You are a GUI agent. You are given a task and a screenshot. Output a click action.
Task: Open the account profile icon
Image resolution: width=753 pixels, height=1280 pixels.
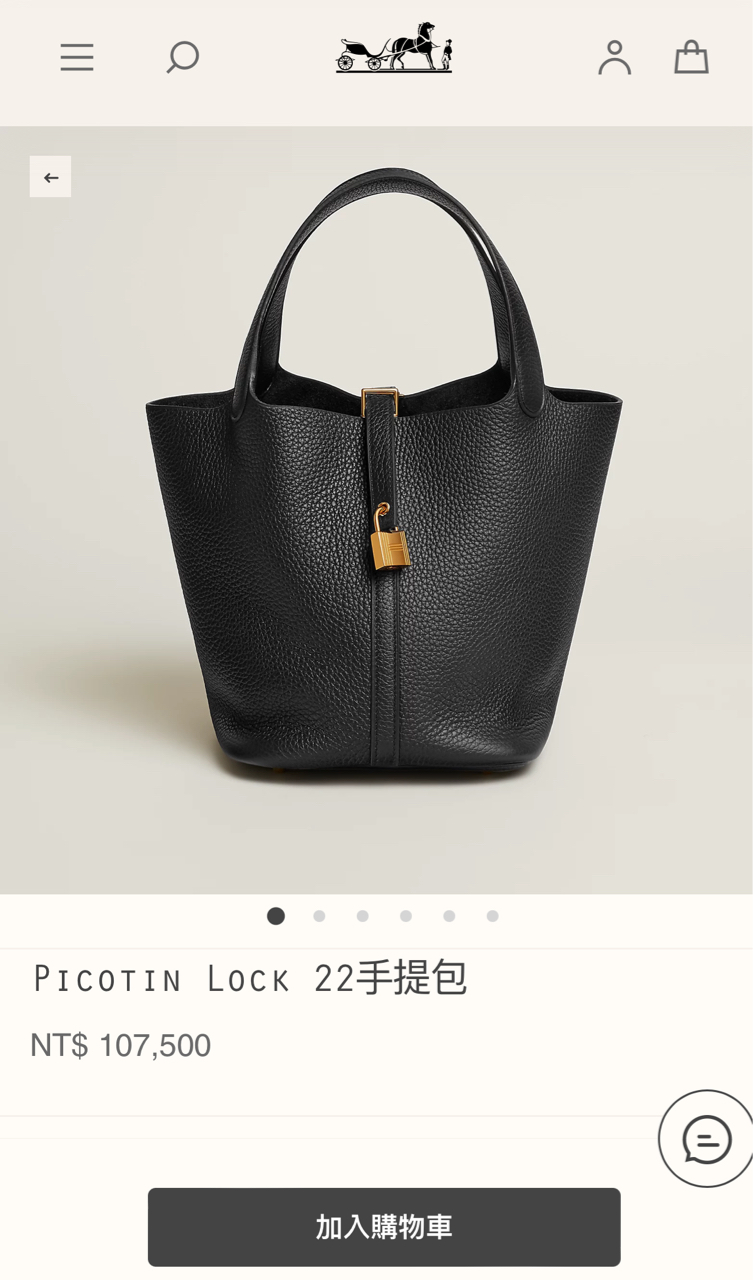[614, 57]
